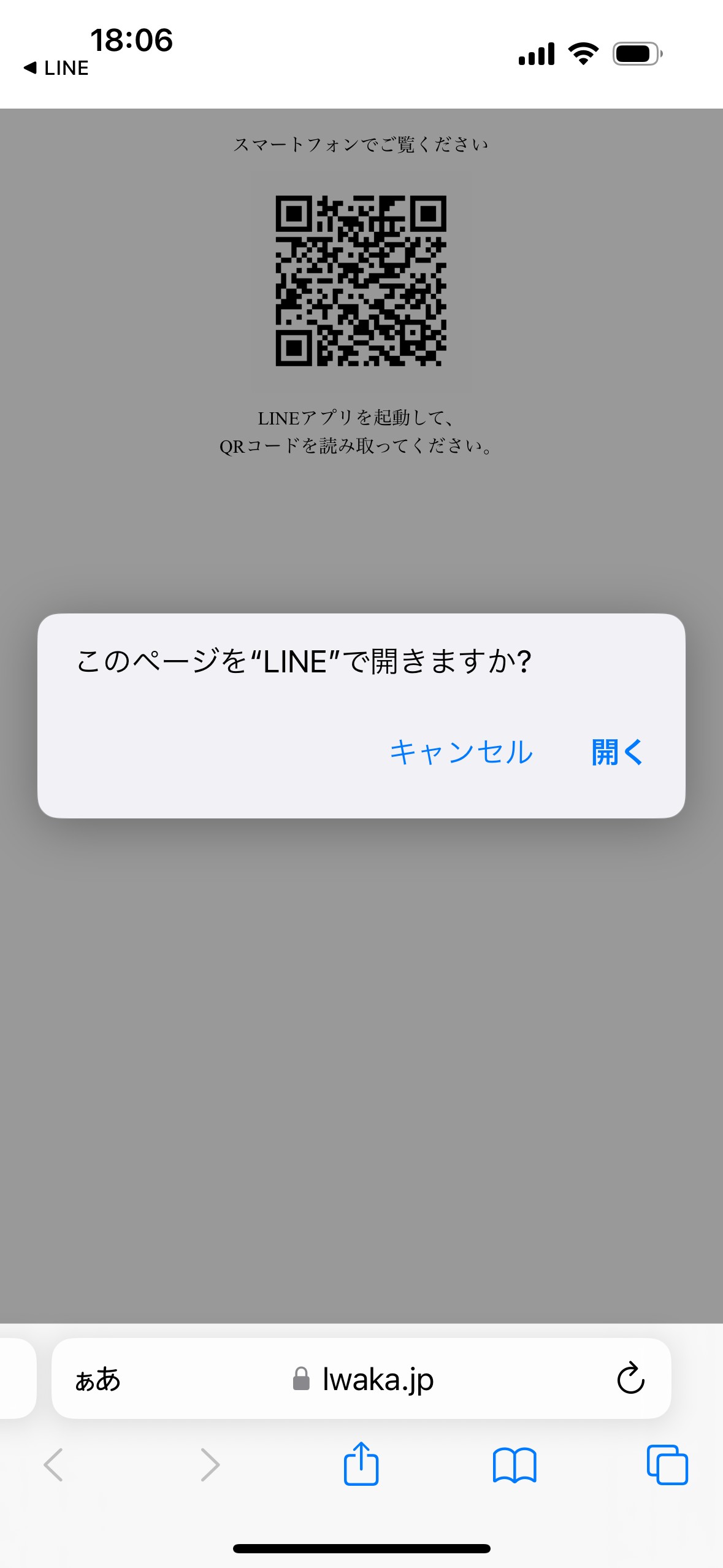Open the Safari share sheet
The image size is (723, 1568).
click(361, 1463)
